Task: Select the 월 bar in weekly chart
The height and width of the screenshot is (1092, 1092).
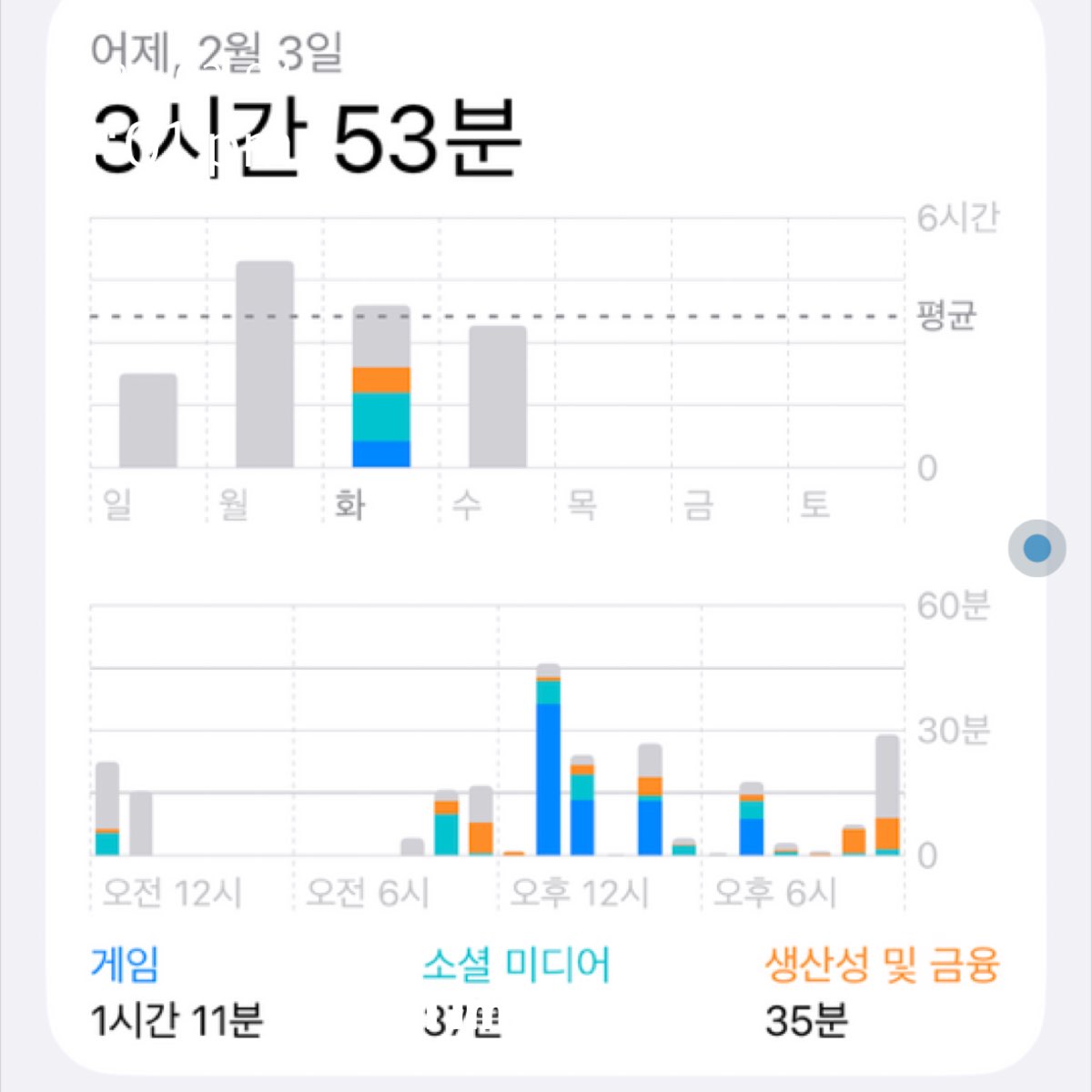Action: coord(265,364)
